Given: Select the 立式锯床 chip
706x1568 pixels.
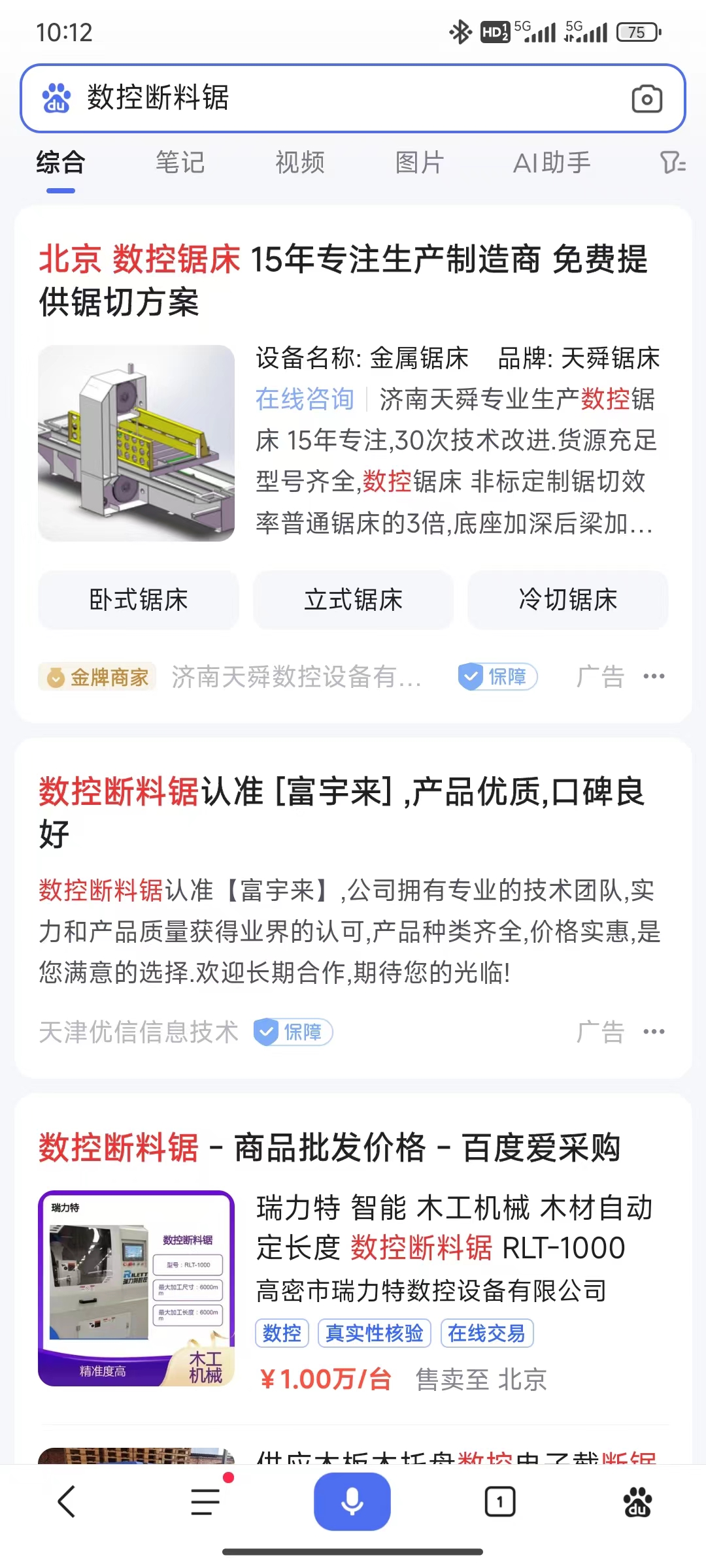Looking at the screenshot, I should tap(353, 600).
